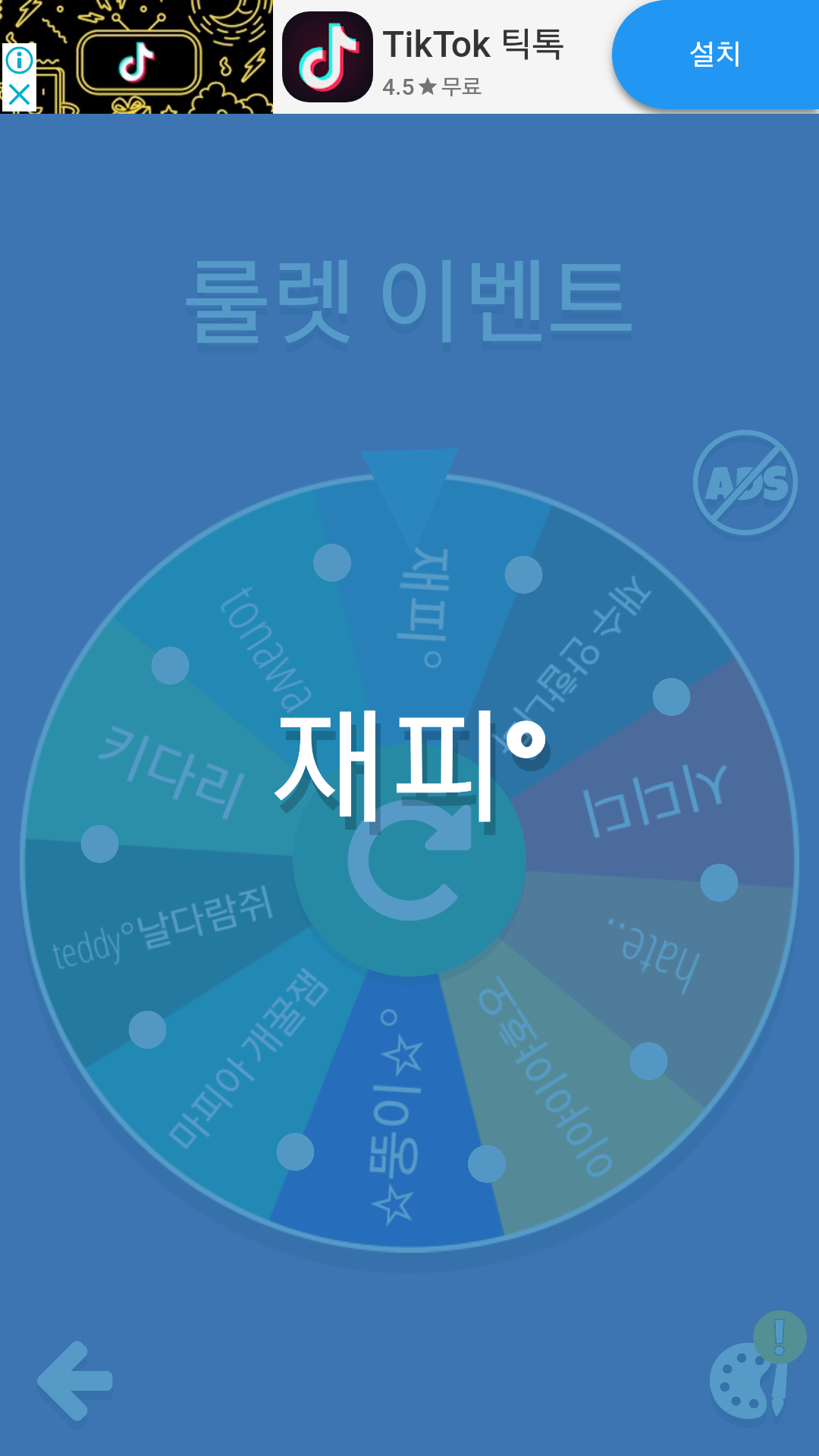Spin the roulette wheel again
The height and width of the screenshot is (1456, 819).
tap(409, 861)
